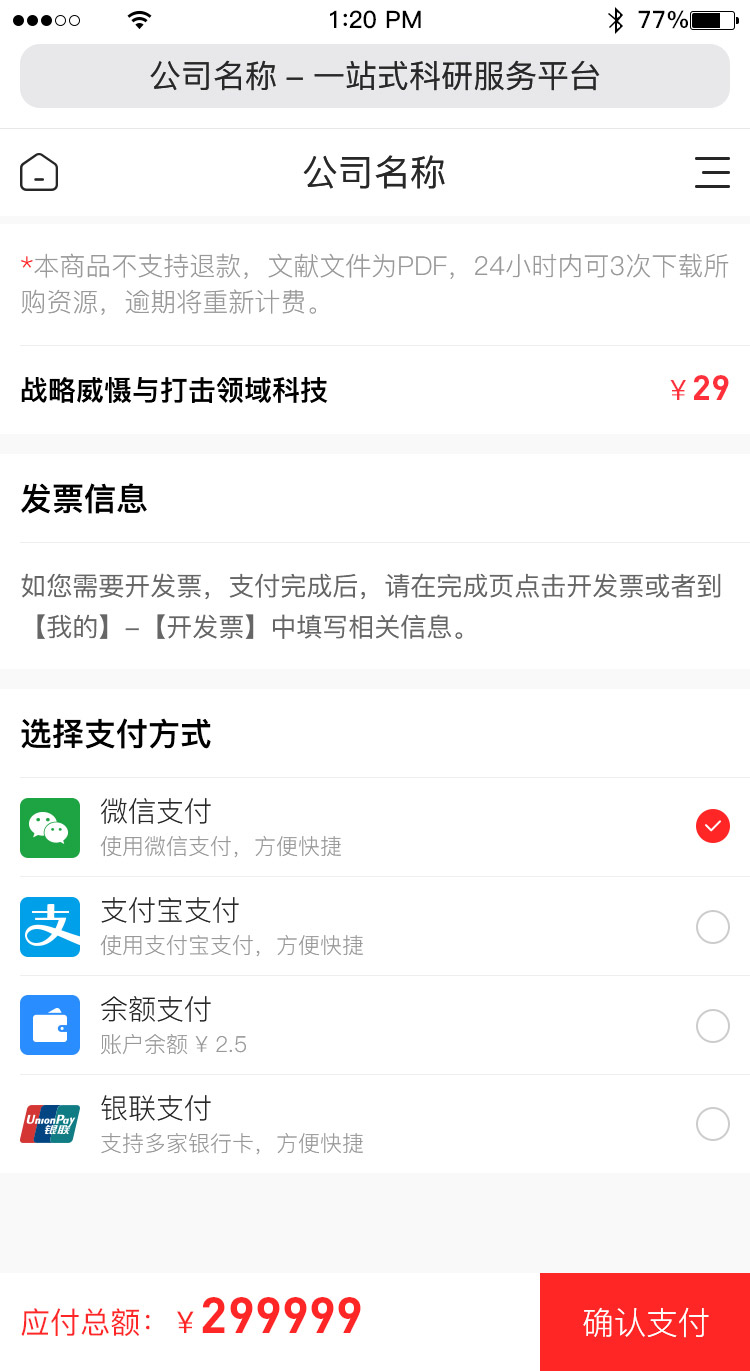Image resolution: width=750 pixels, height=1371 pixels.
Task: Select 微信支付 as payment method
Action: [x=375, y=827]
